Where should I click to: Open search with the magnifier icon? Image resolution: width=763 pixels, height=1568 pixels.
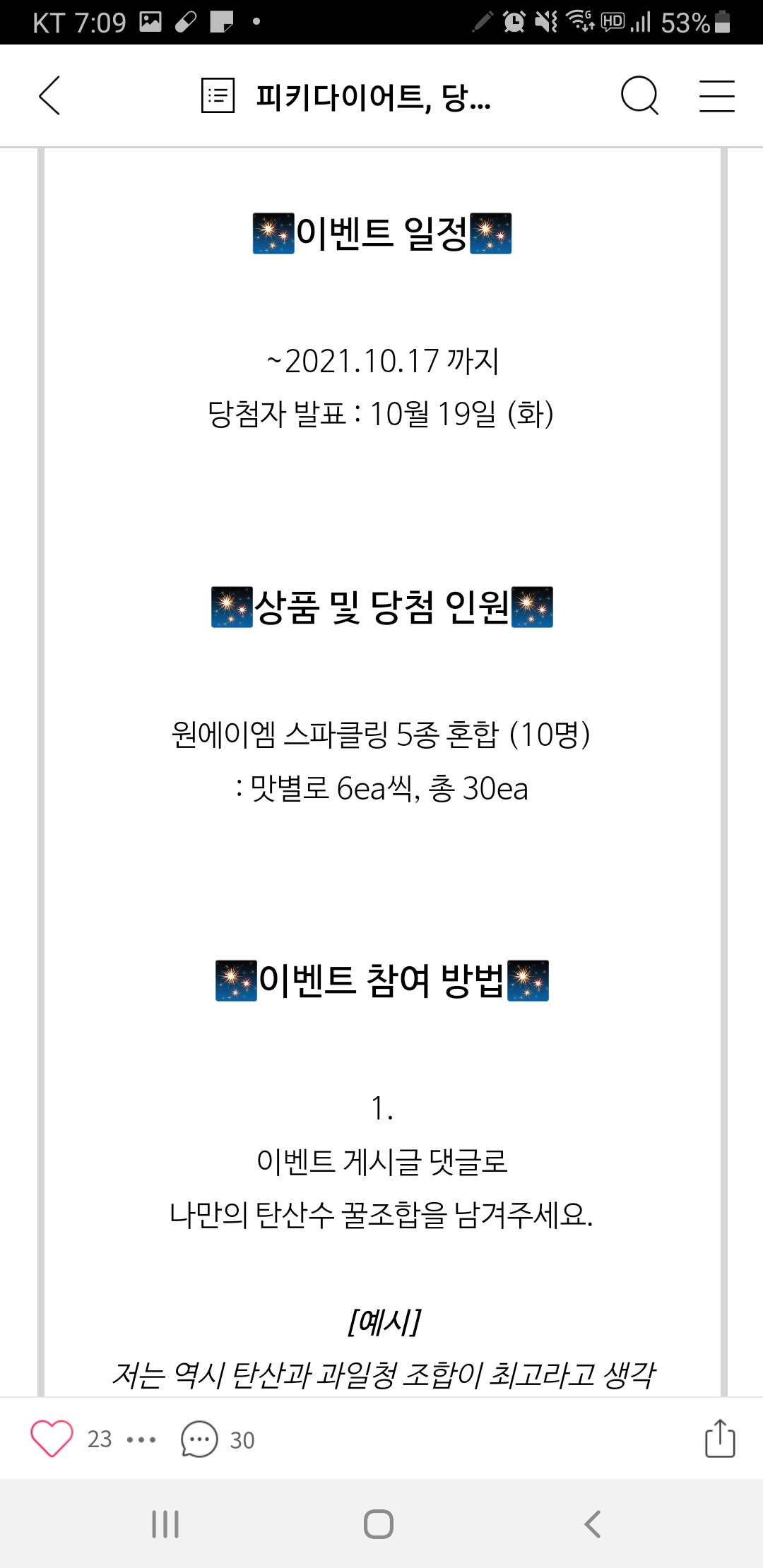pos(639,95)
